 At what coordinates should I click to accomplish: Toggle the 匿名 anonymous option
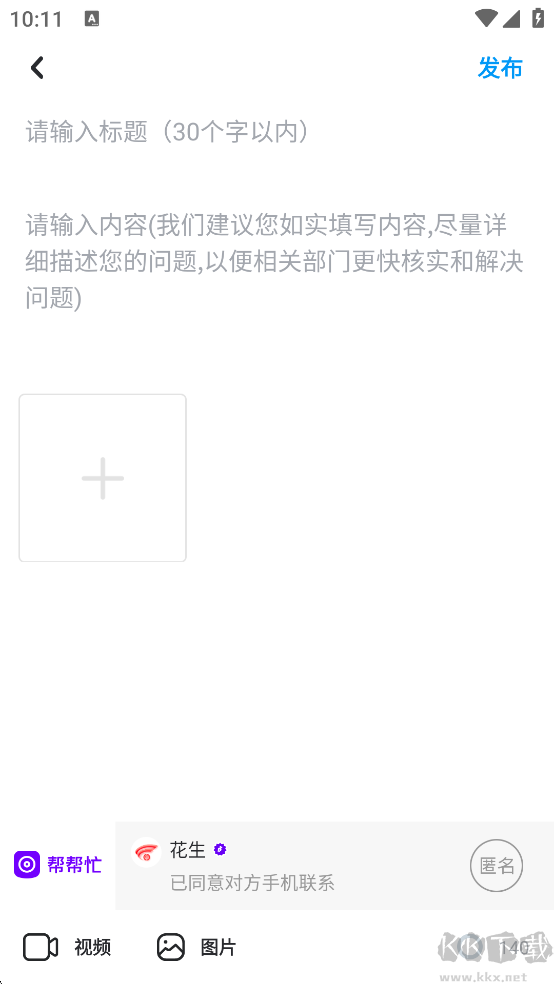496,865
